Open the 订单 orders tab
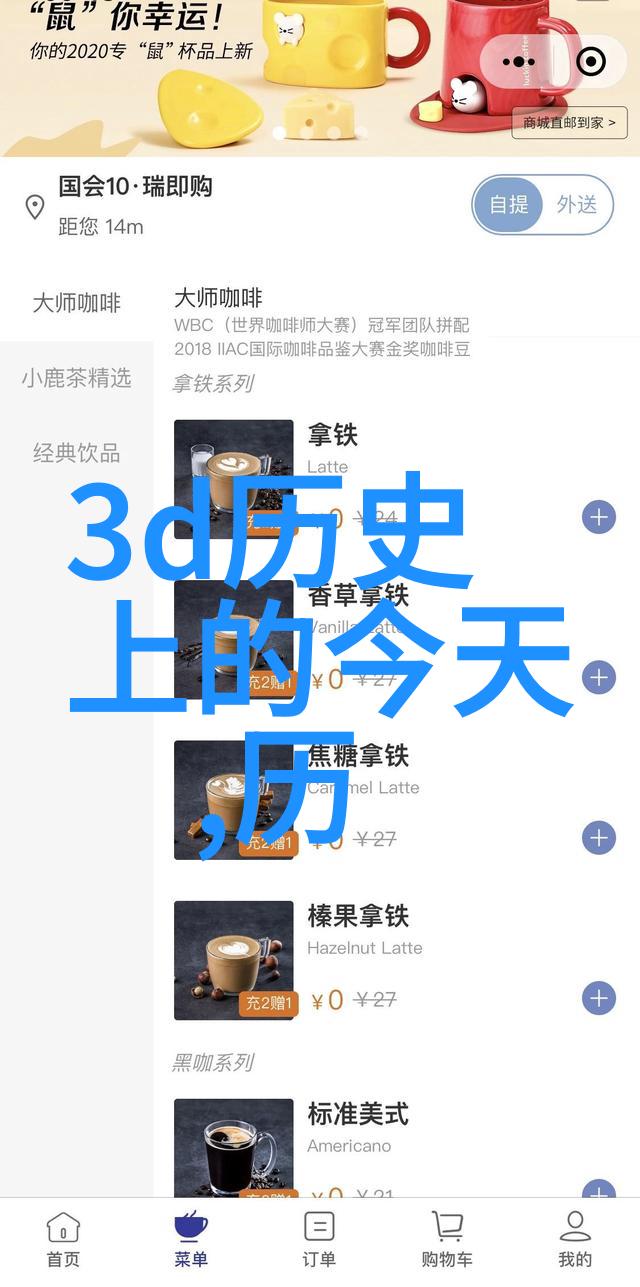 click(x=319, y=1240)
